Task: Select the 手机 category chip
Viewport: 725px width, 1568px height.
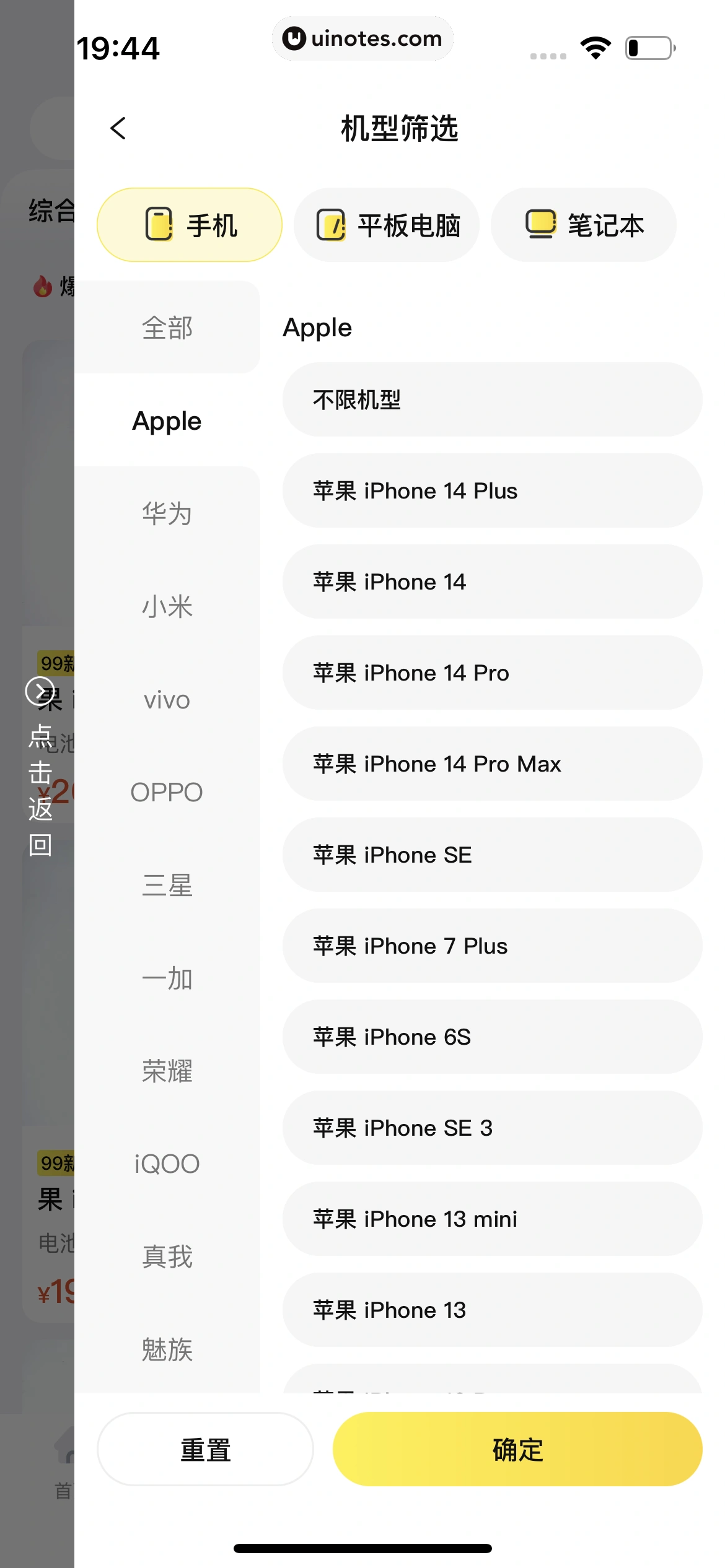Action: 190,225
